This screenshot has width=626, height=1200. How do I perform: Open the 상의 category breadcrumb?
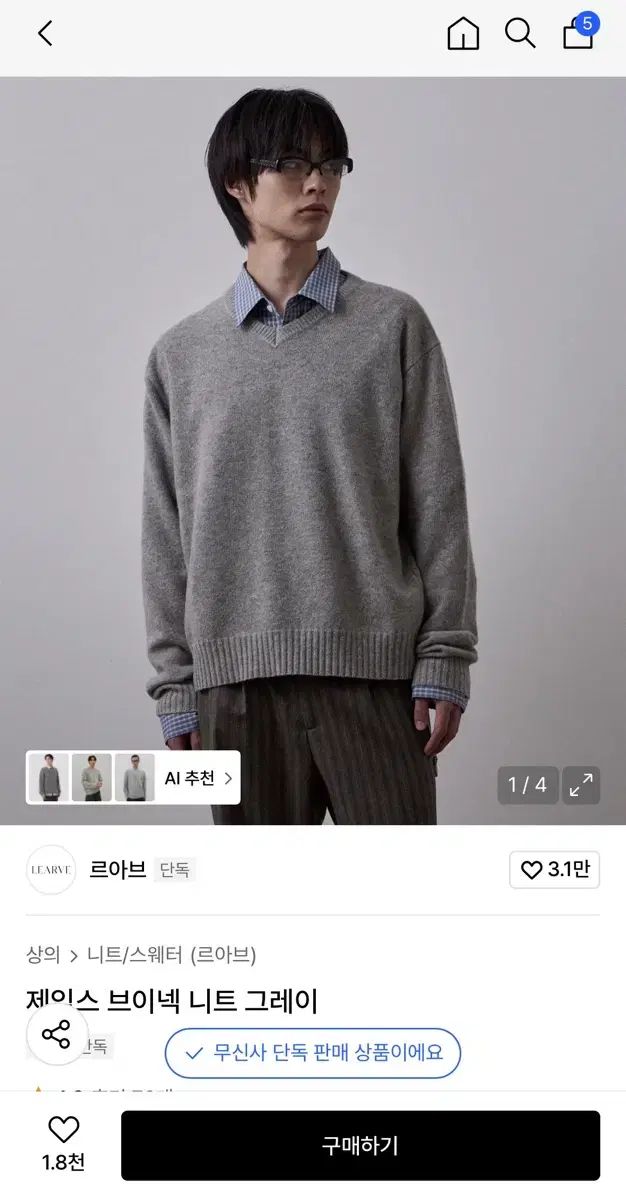click(x=43, y=955)
